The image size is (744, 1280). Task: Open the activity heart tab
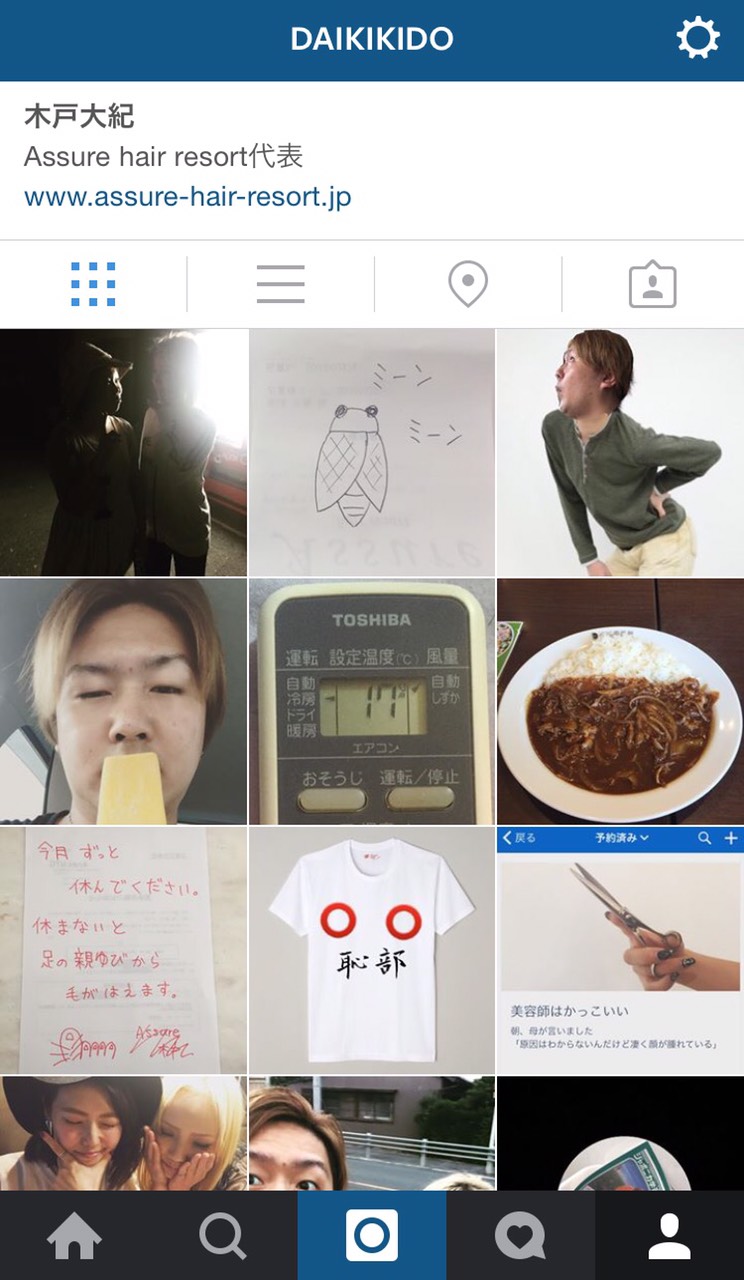pos(520,1236)
